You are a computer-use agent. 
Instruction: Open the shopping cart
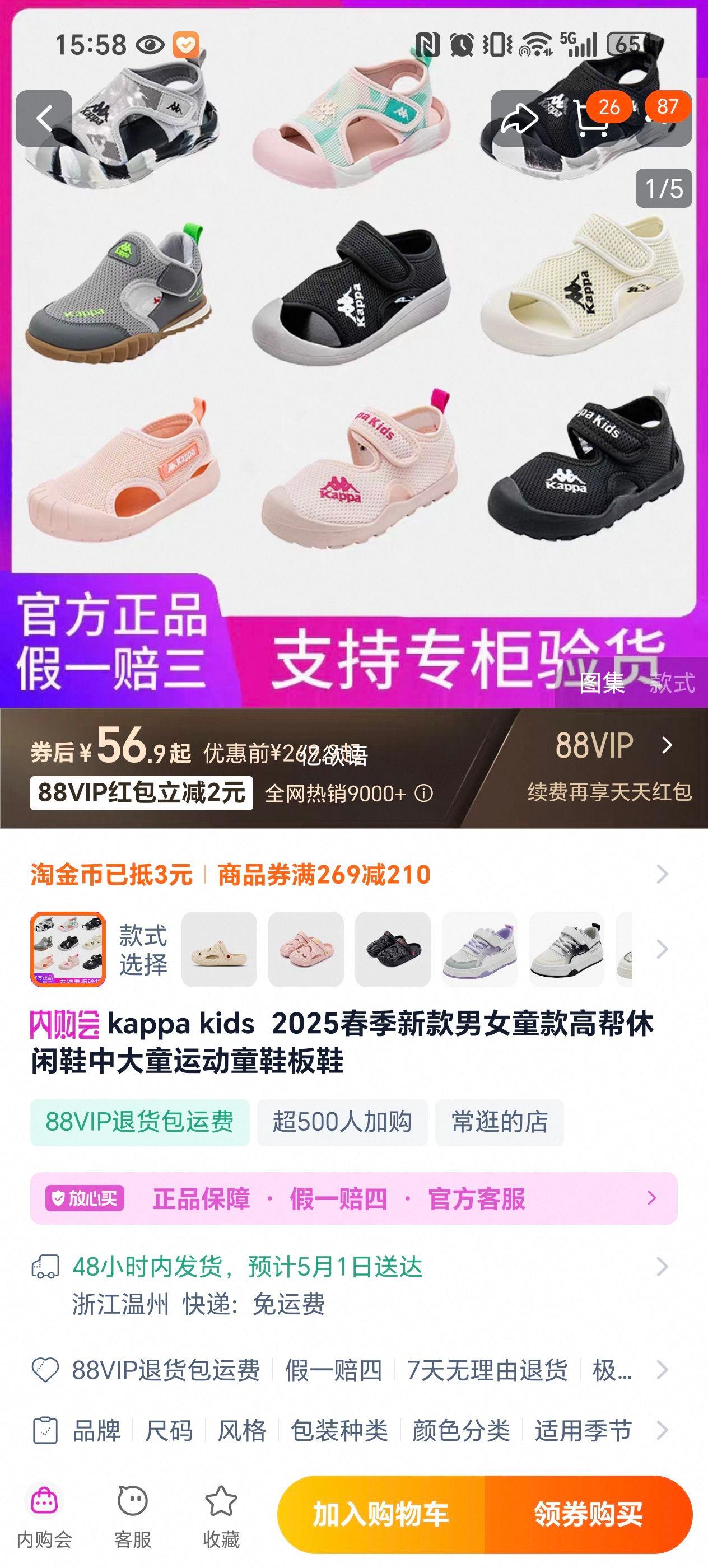(x=591, y=119)
